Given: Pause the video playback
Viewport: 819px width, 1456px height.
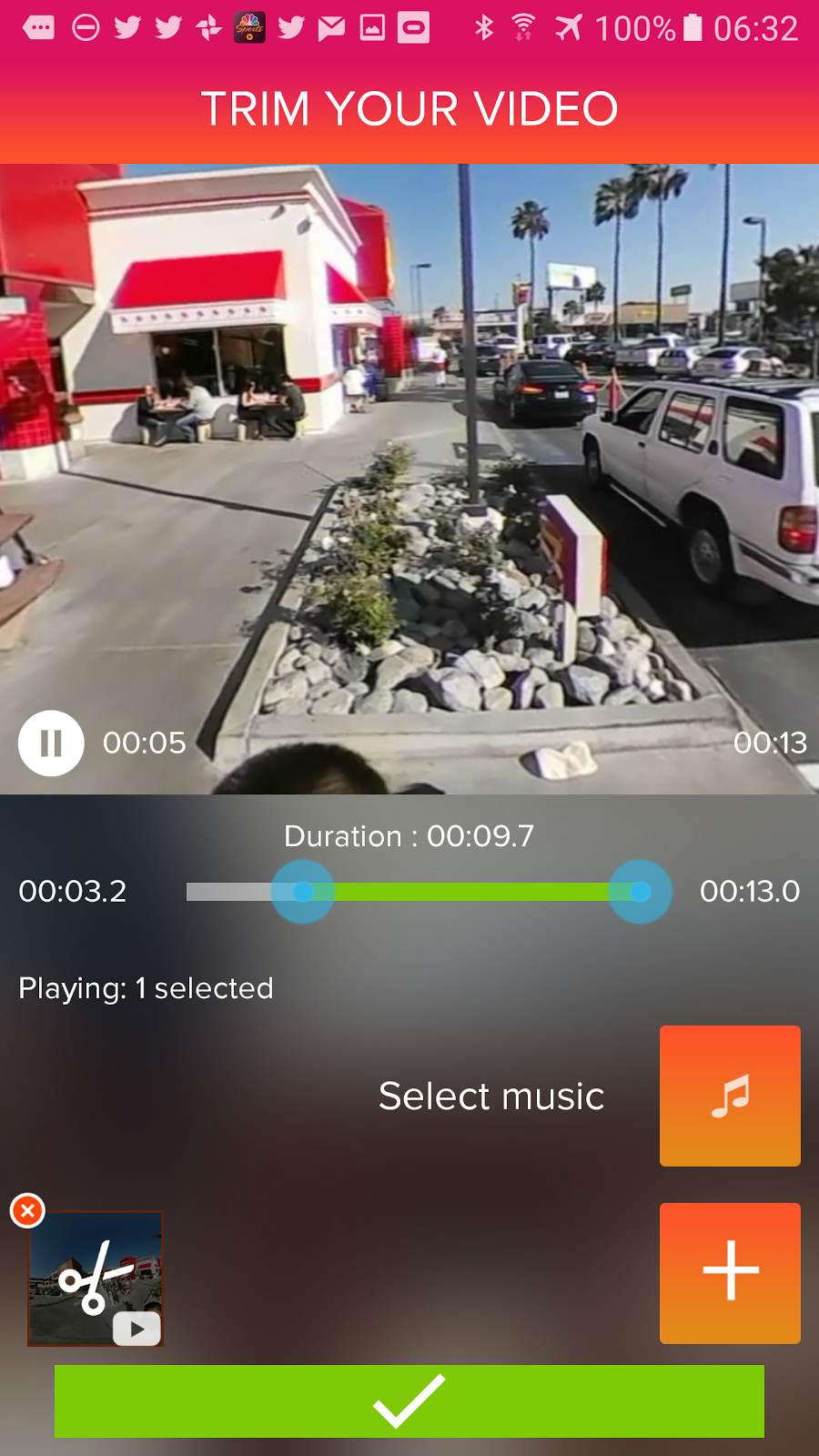Looking at the screenshot, I should pos(51,743).
